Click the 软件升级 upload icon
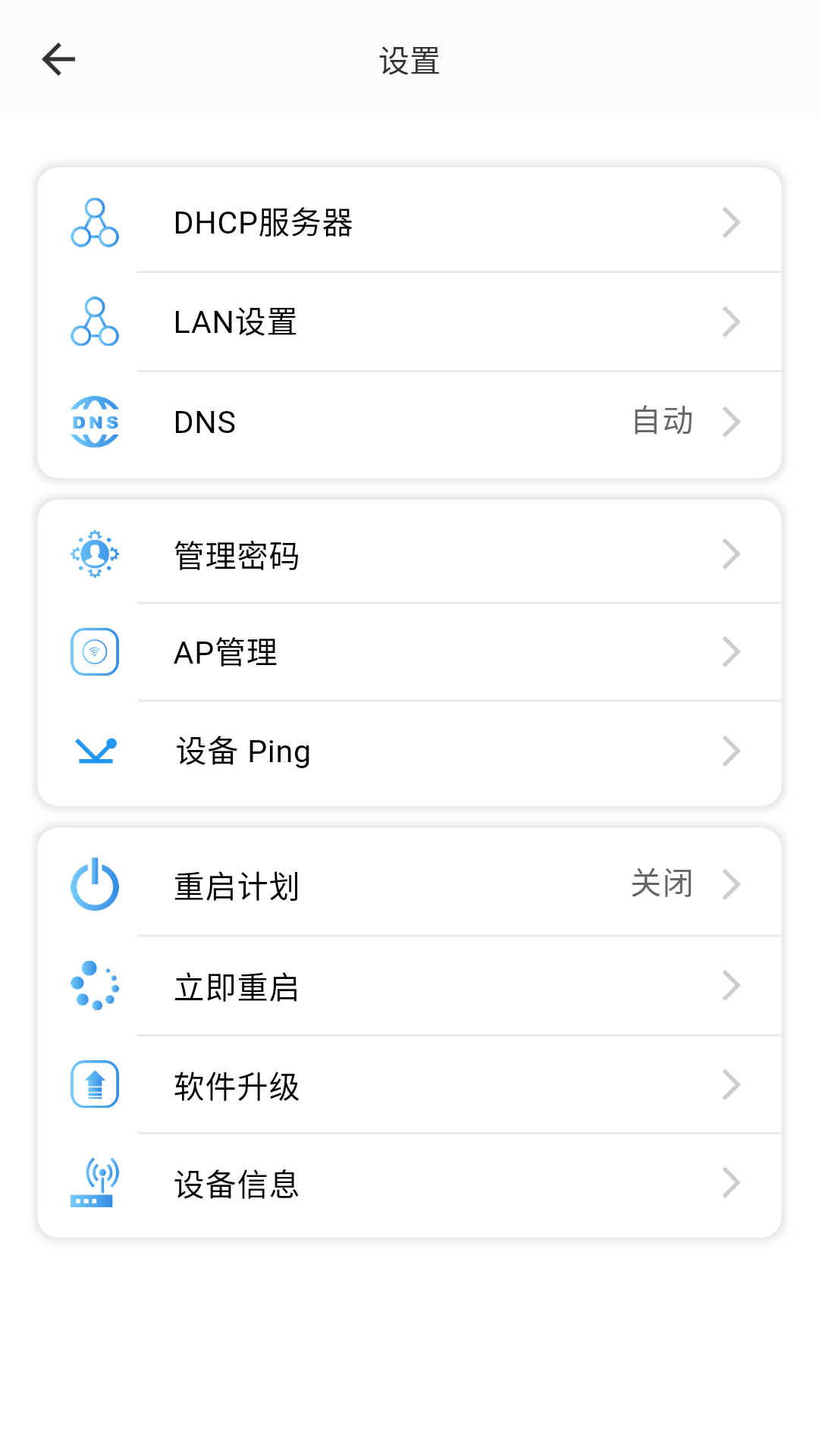The width and height of the screenshot is (819, 1456). click(x=94, y=1084)
